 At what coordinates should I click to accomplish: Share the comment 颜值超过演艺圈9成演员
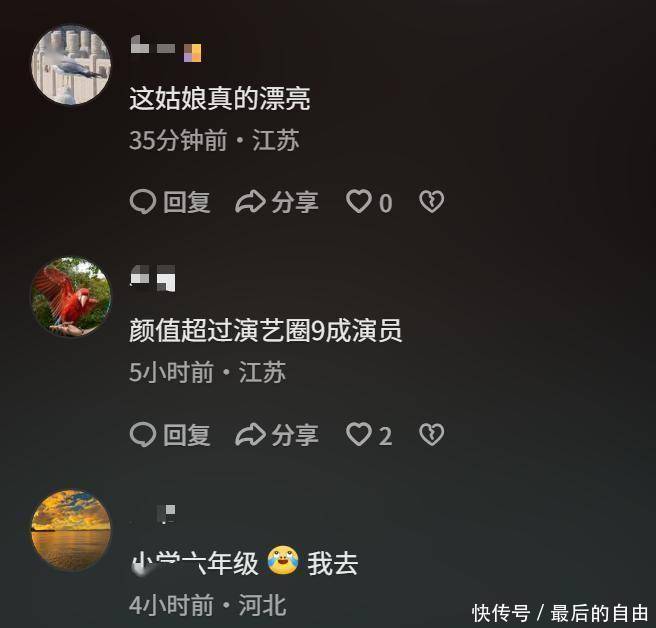click(277, 435)
